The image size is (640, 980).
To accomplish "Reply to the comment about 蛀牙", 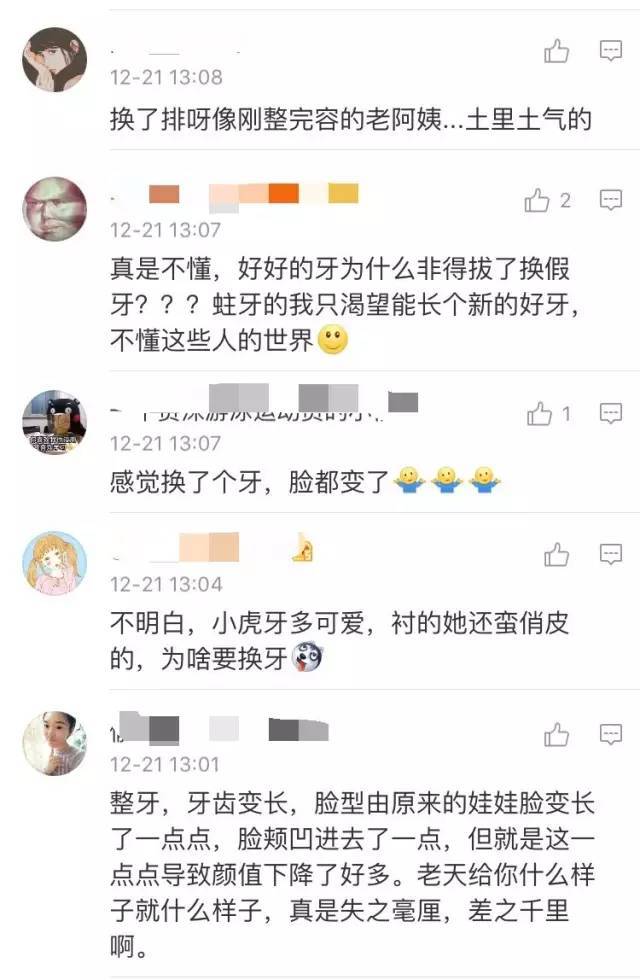I will [x=611, y=201].
